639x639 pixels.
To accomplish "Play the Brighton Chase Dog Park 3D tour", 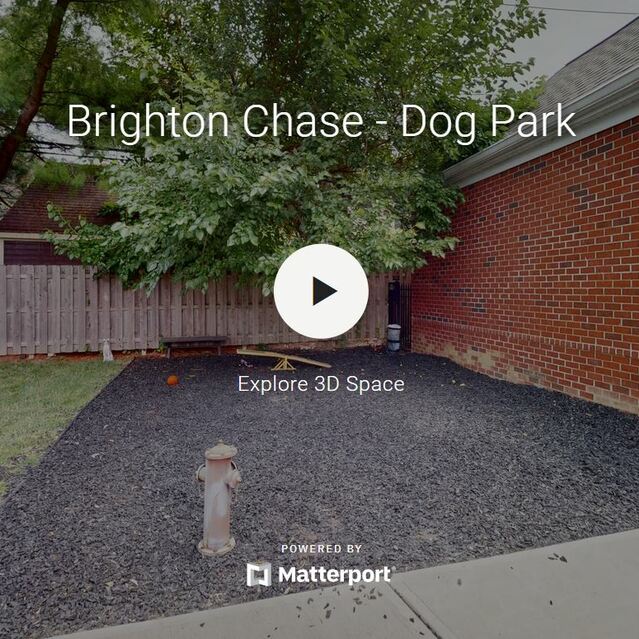I will [321, 291].
